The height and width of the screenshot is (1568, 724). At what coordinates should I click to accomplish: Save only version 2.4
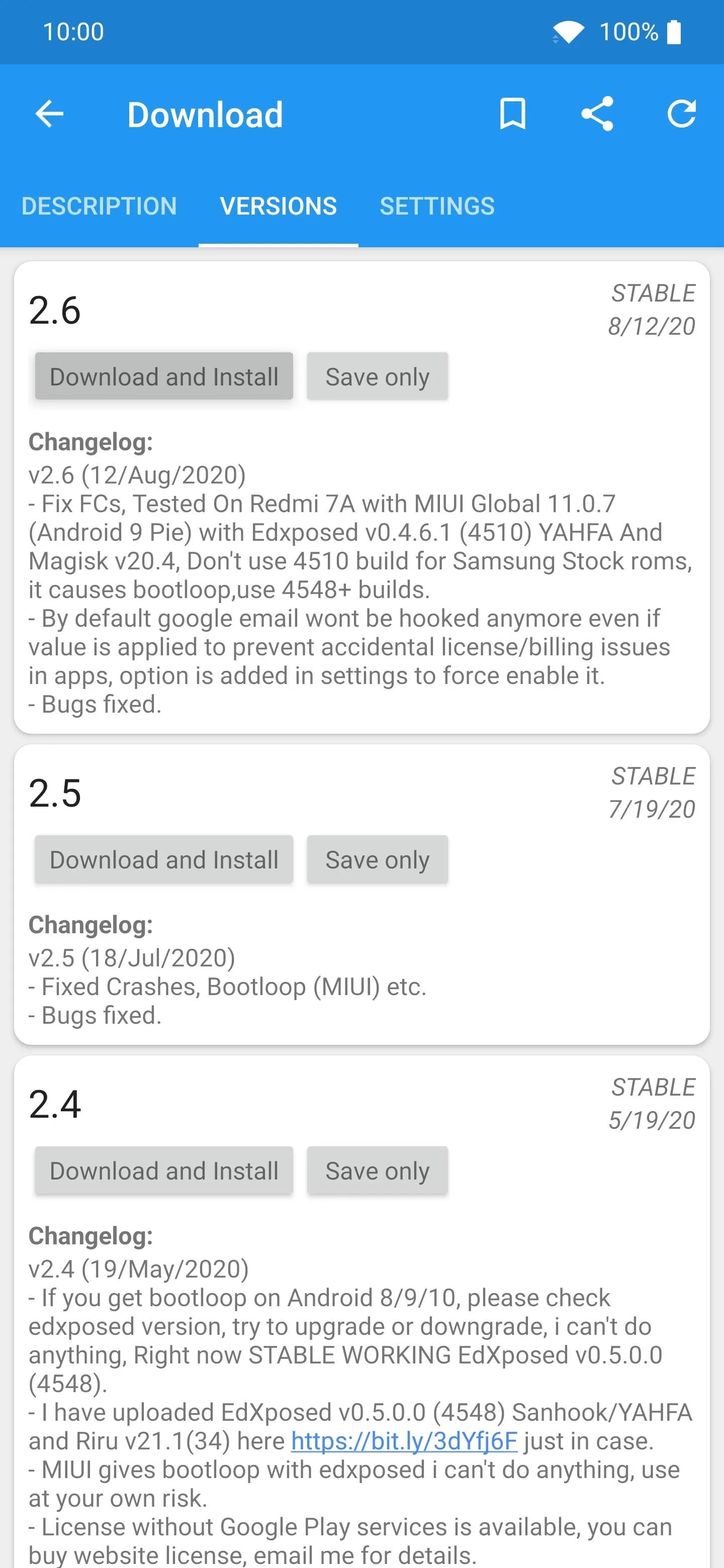(x=378, y=1170)
